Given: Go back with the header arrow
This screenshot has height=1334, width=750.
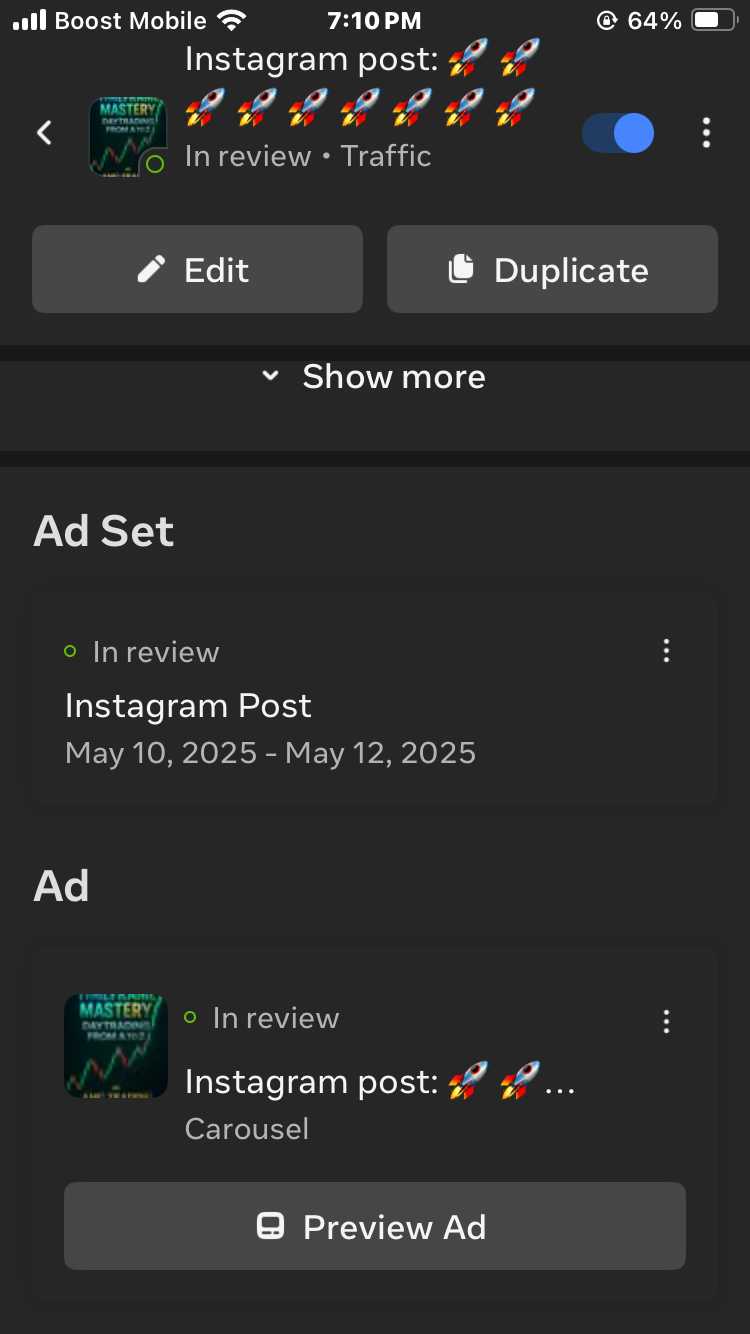Looking at the screenshot, I should click(44, 133).
